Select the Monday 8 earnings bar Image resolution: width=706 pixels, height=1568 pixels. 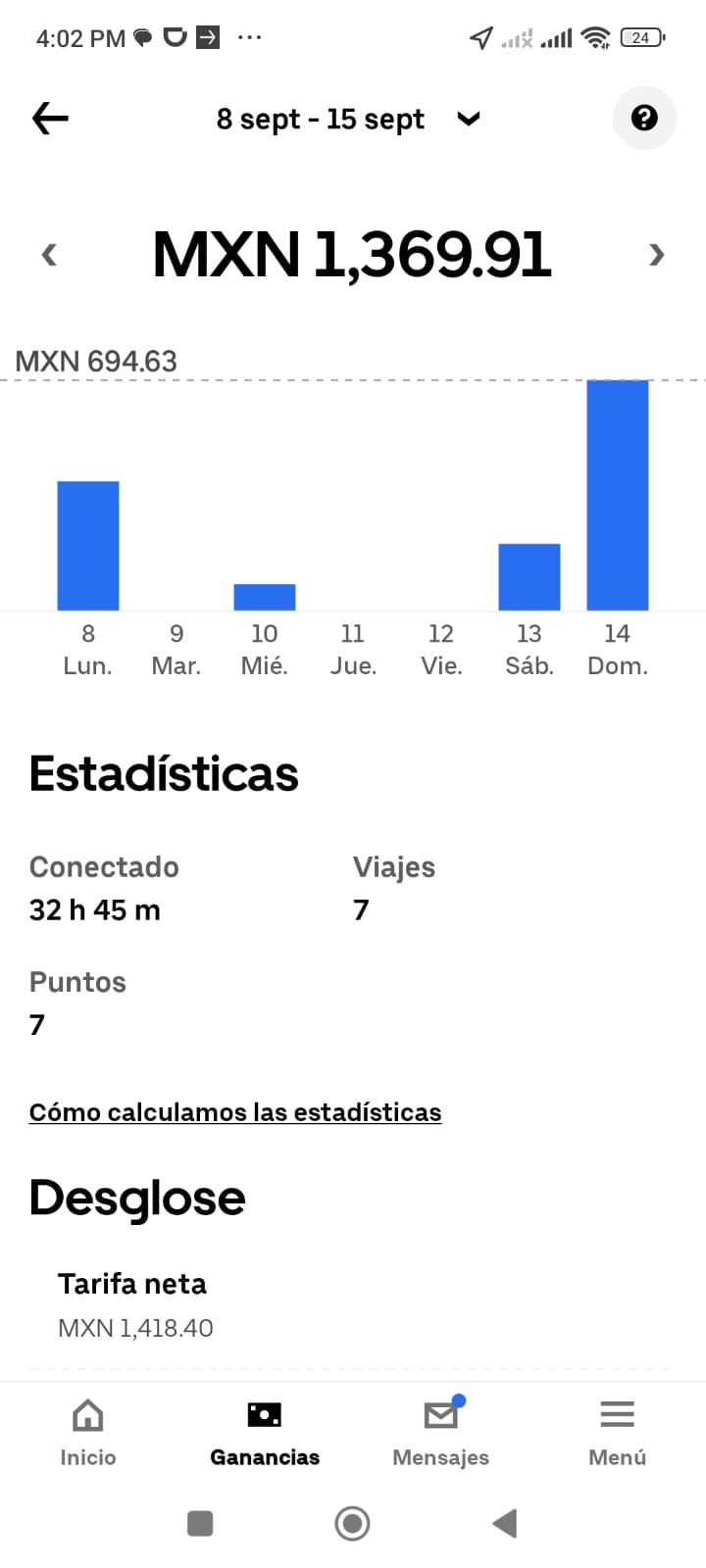point(88,545)
